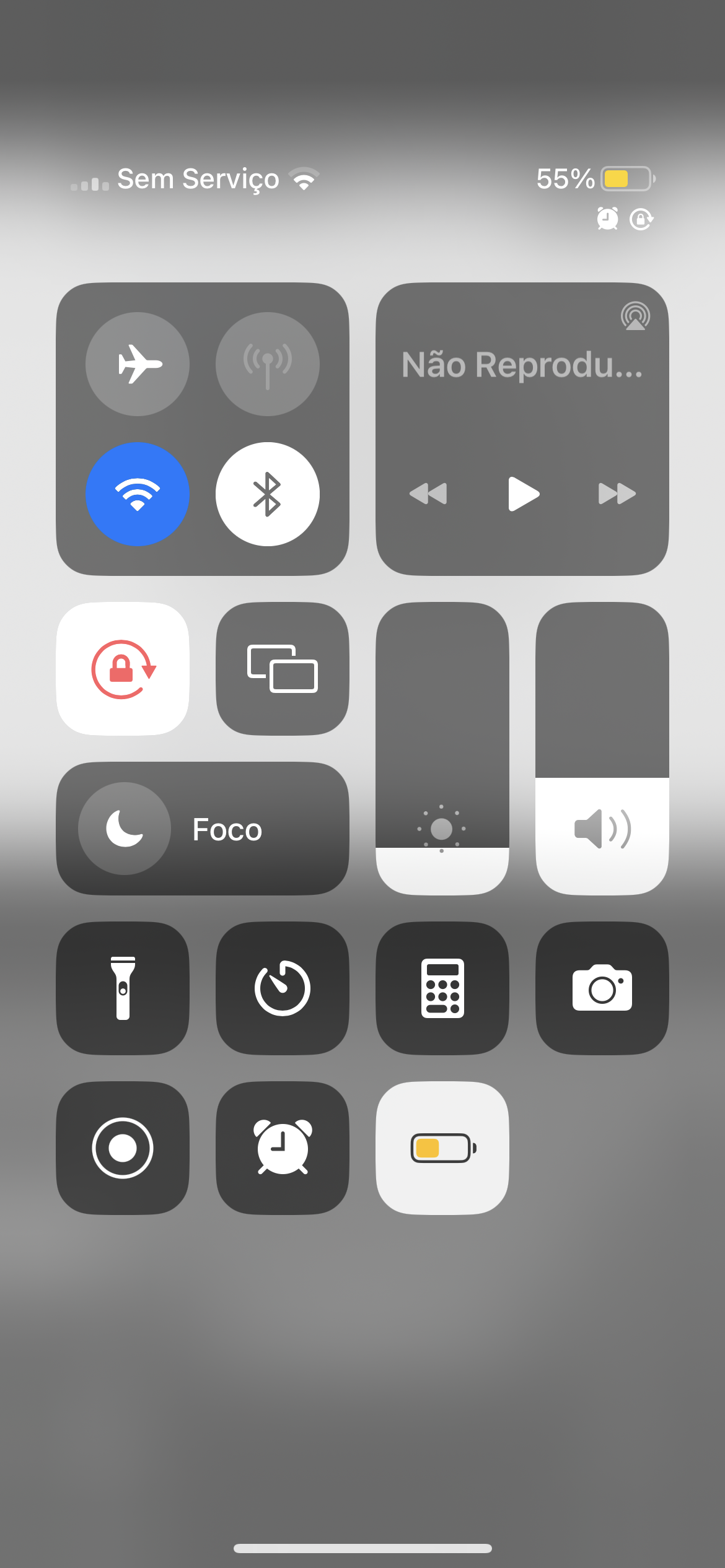Toggle the Foco moon button
Image resolution: width=725 pixels, height=1568 pixels.
click(x=125, y=829)
